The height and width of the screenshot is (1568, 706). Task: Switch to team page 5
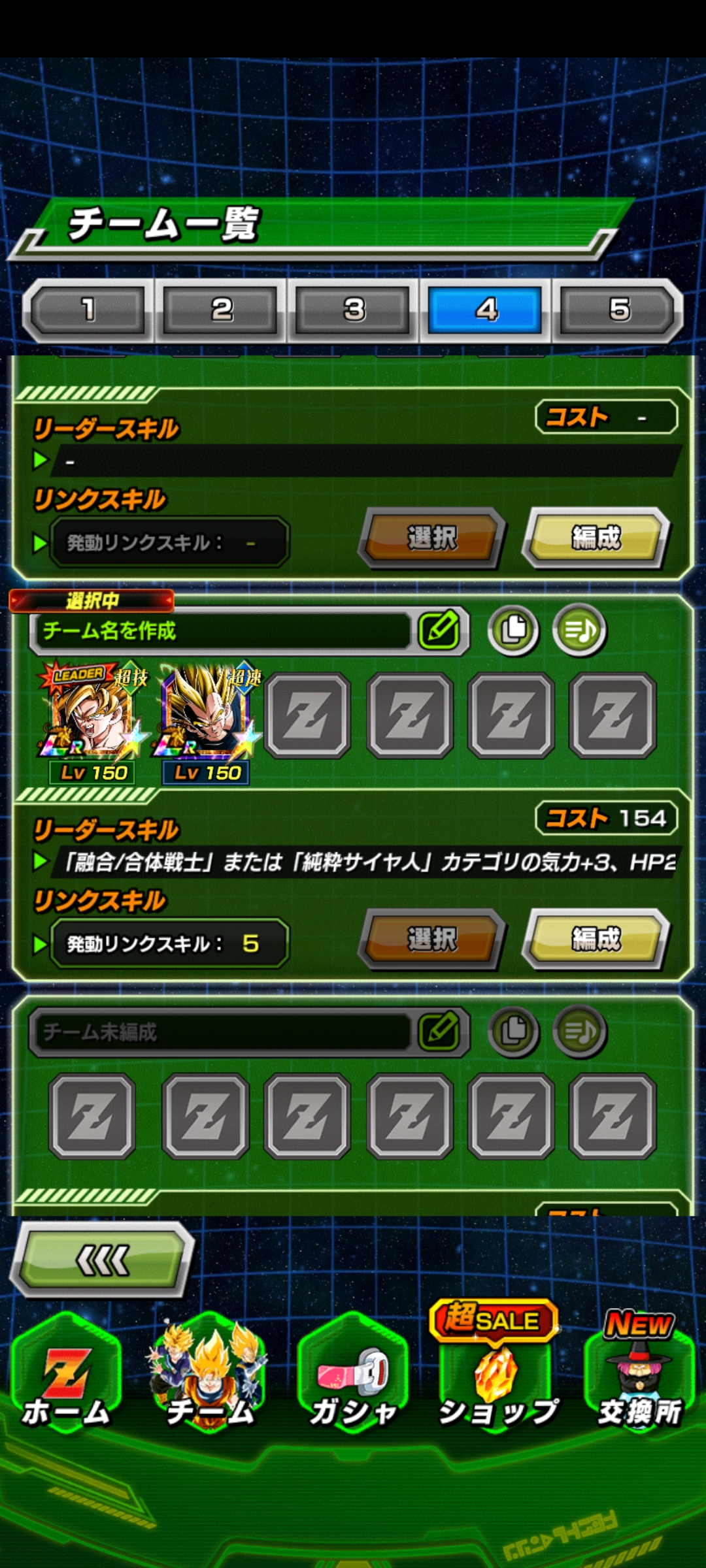click(x=618, y=310)
